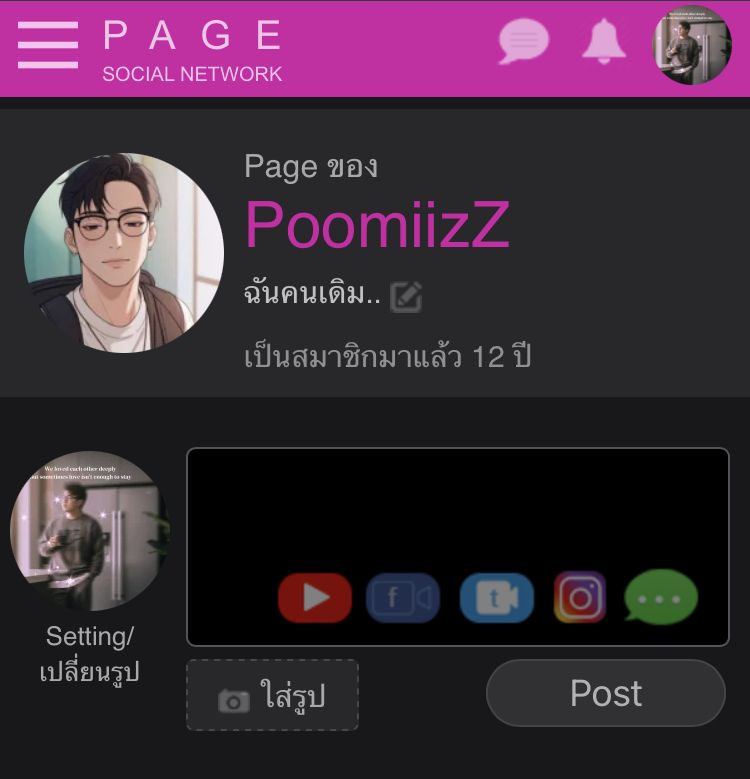Image resolution: width=750 pixels, height=779 pixels.
Task: Tap ใส่รูป to add a photo
Action: click(272, 695)
